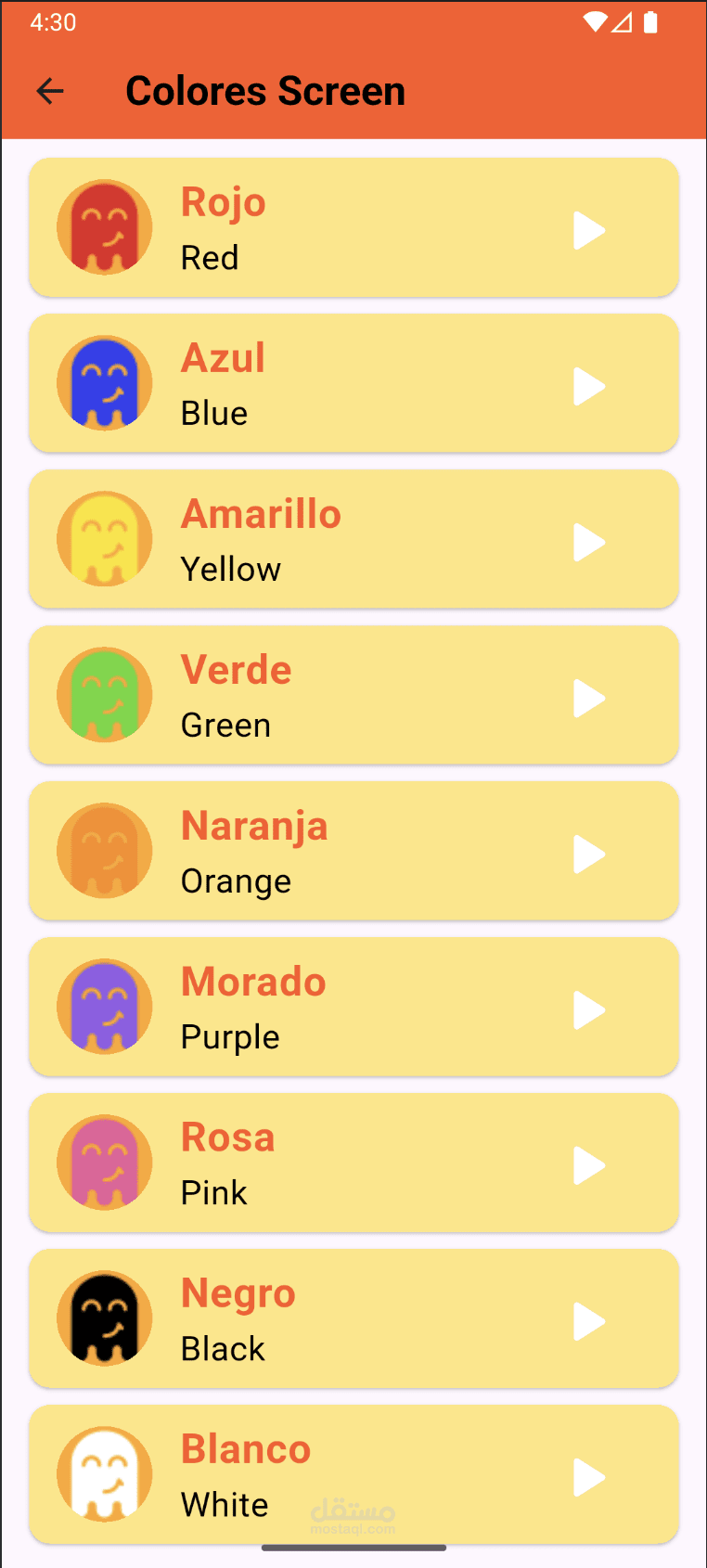The image size is (707, 1568).
Task: Play the Naranja sound
Action: 588,854
